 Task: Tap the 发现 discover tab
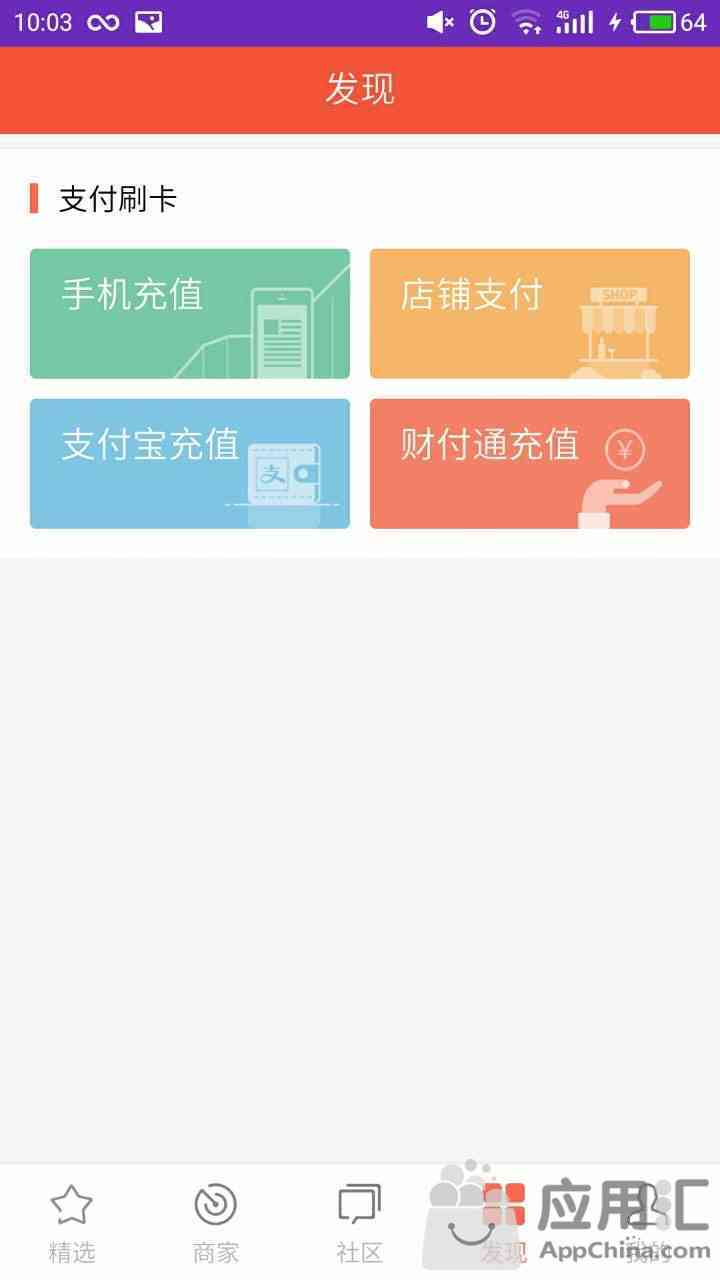tap(503, 1222)
